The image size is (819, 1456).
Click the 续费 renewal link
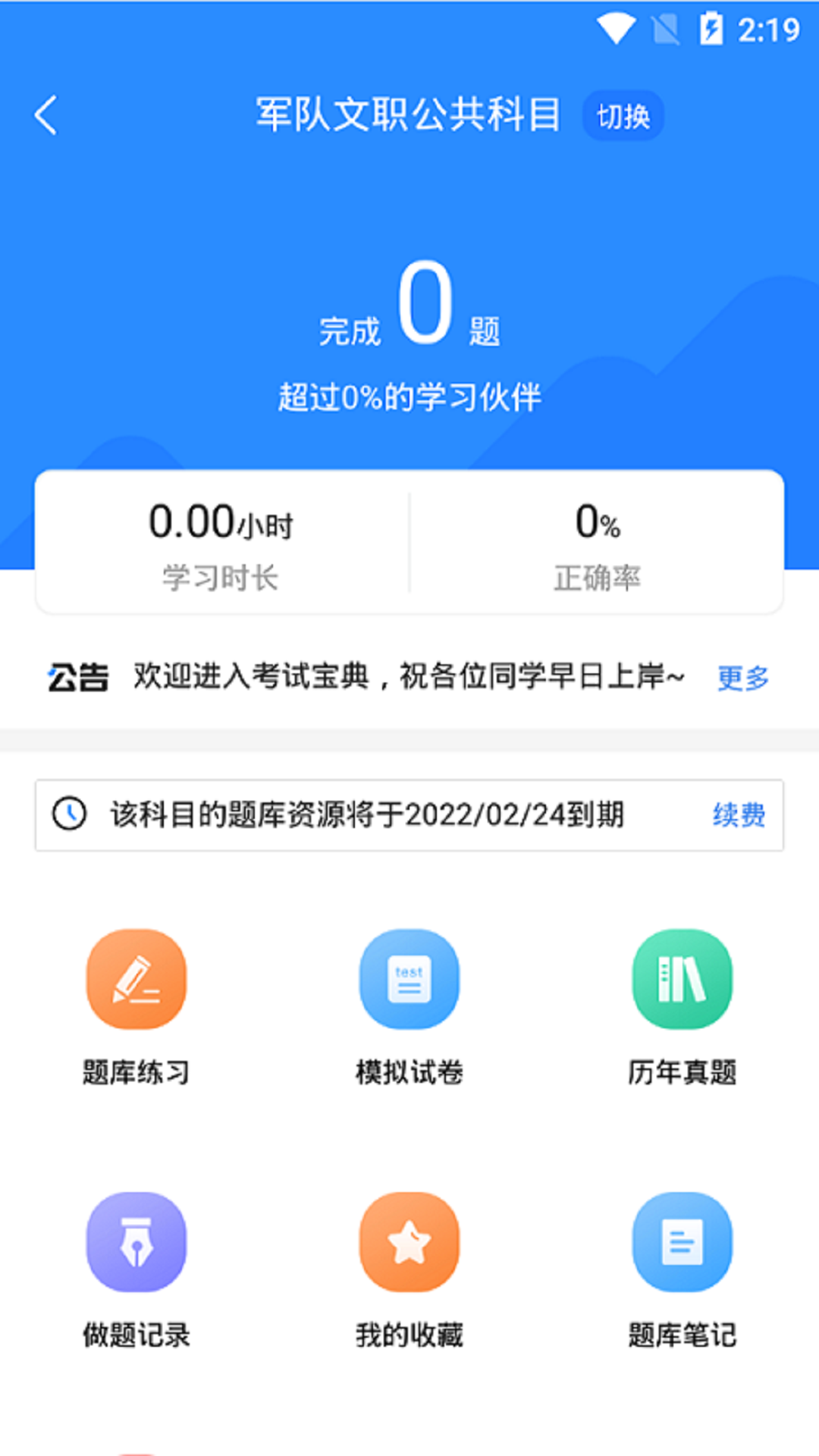737,815
